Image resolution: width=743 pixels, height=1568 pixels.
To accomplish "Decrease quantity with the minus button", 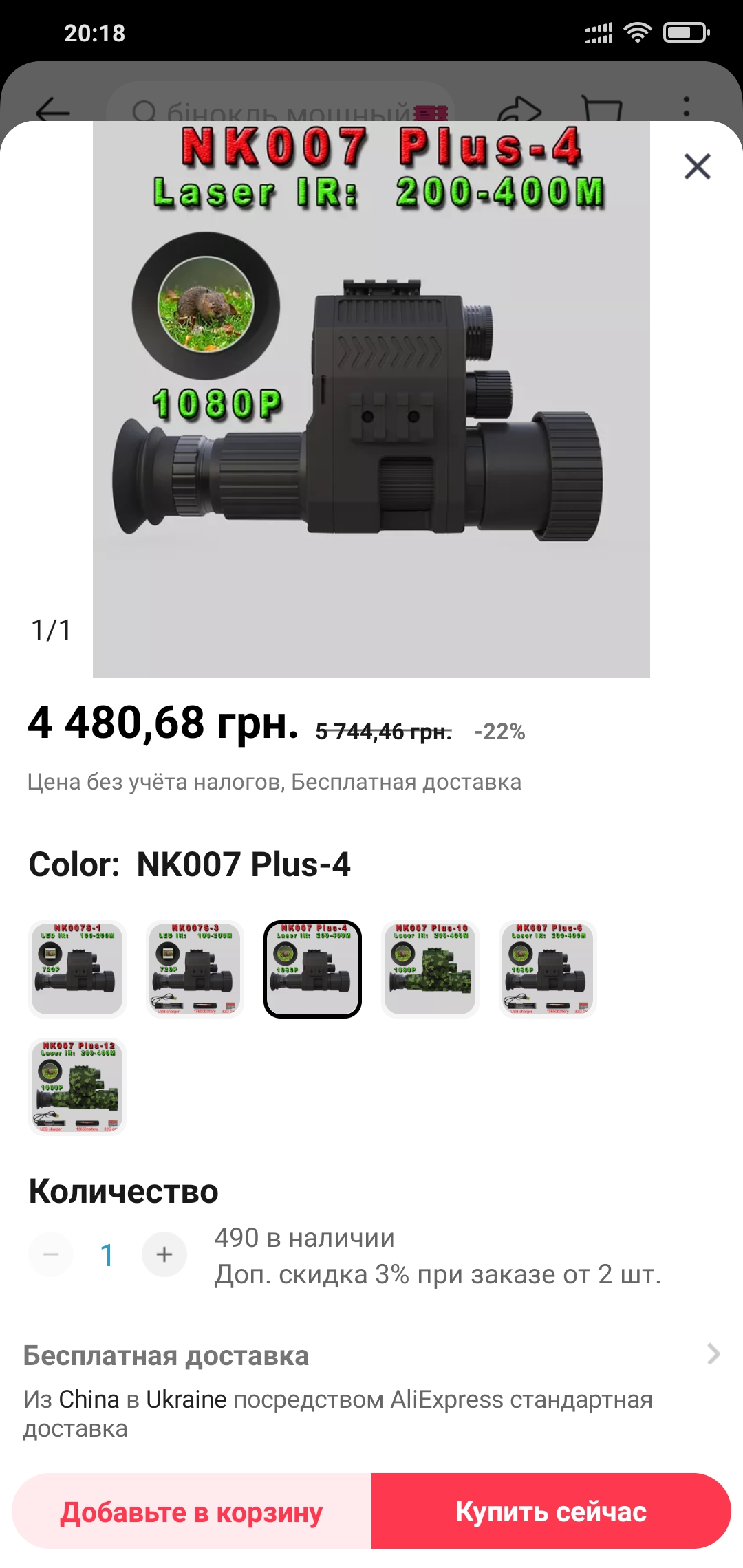I will coord(51,1254).
